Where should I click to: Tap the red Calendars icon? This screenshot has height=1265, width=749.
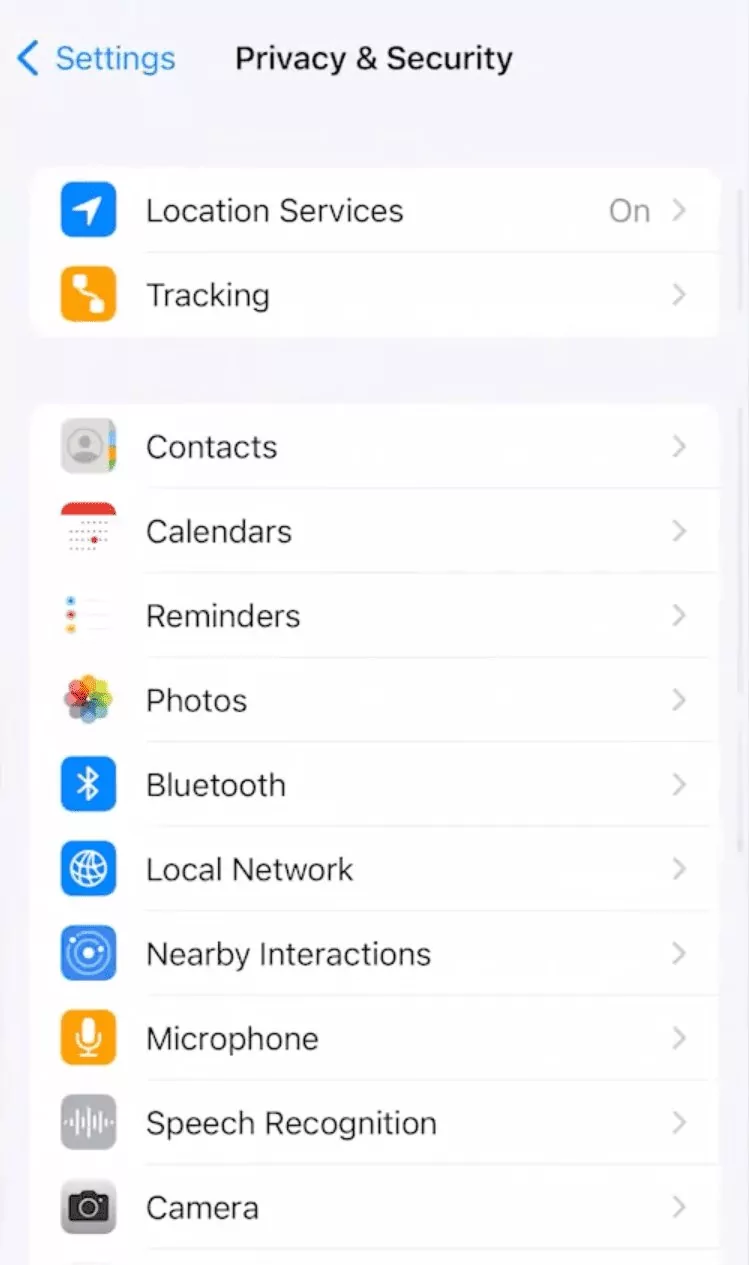click(88, 531)
